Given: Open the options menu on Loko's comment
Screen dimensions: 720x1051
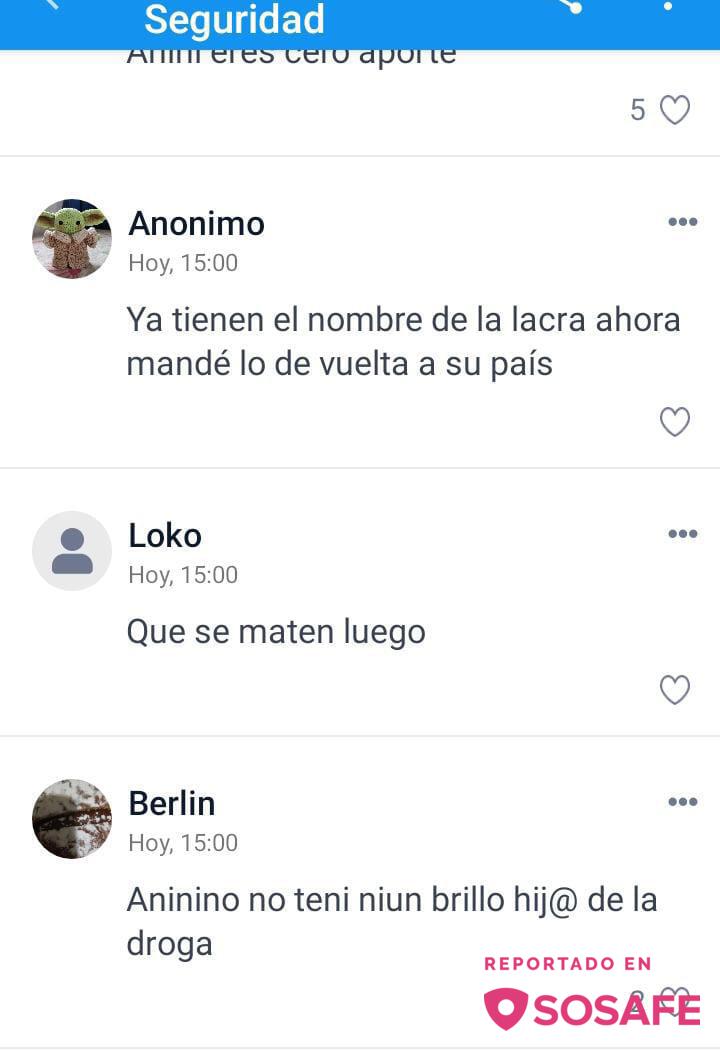Looking at the screenshot, I should pos(682,534).
